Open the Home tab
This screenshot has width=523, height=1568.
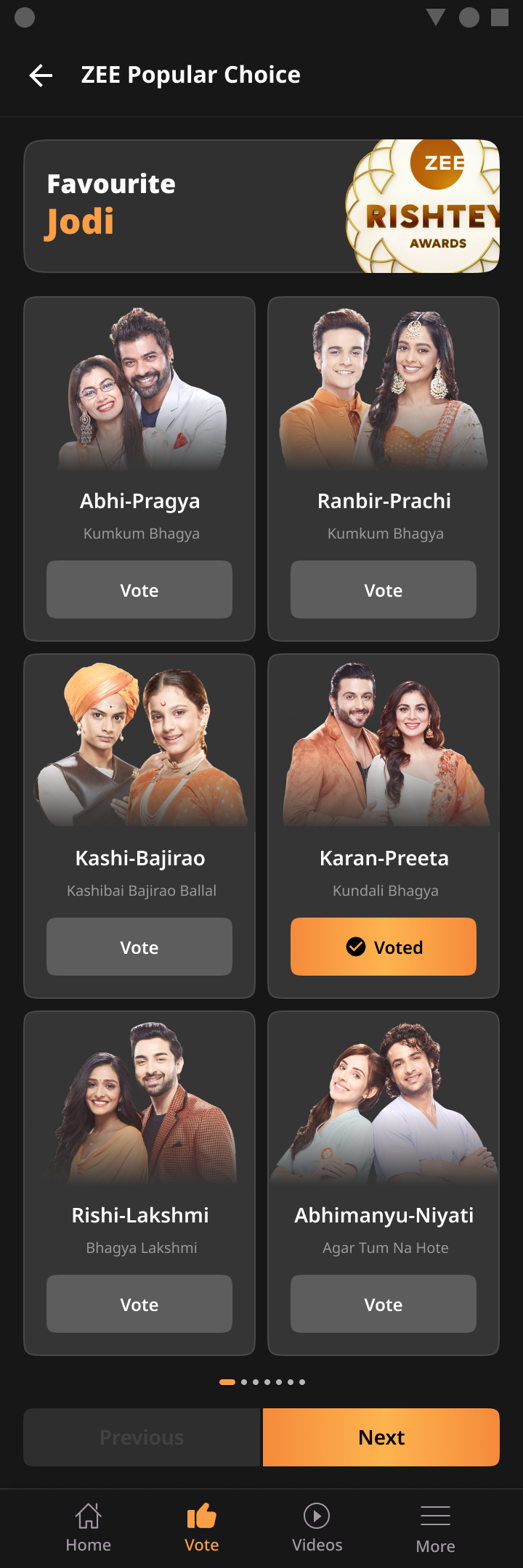(x=89, y=1527)
